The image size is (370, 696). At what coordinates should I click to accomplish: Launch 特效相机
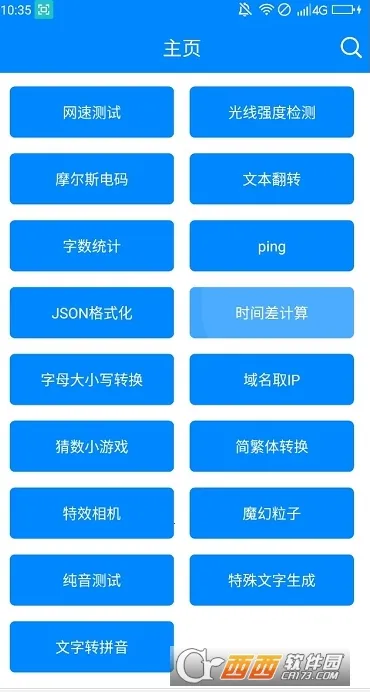(92, 513)
